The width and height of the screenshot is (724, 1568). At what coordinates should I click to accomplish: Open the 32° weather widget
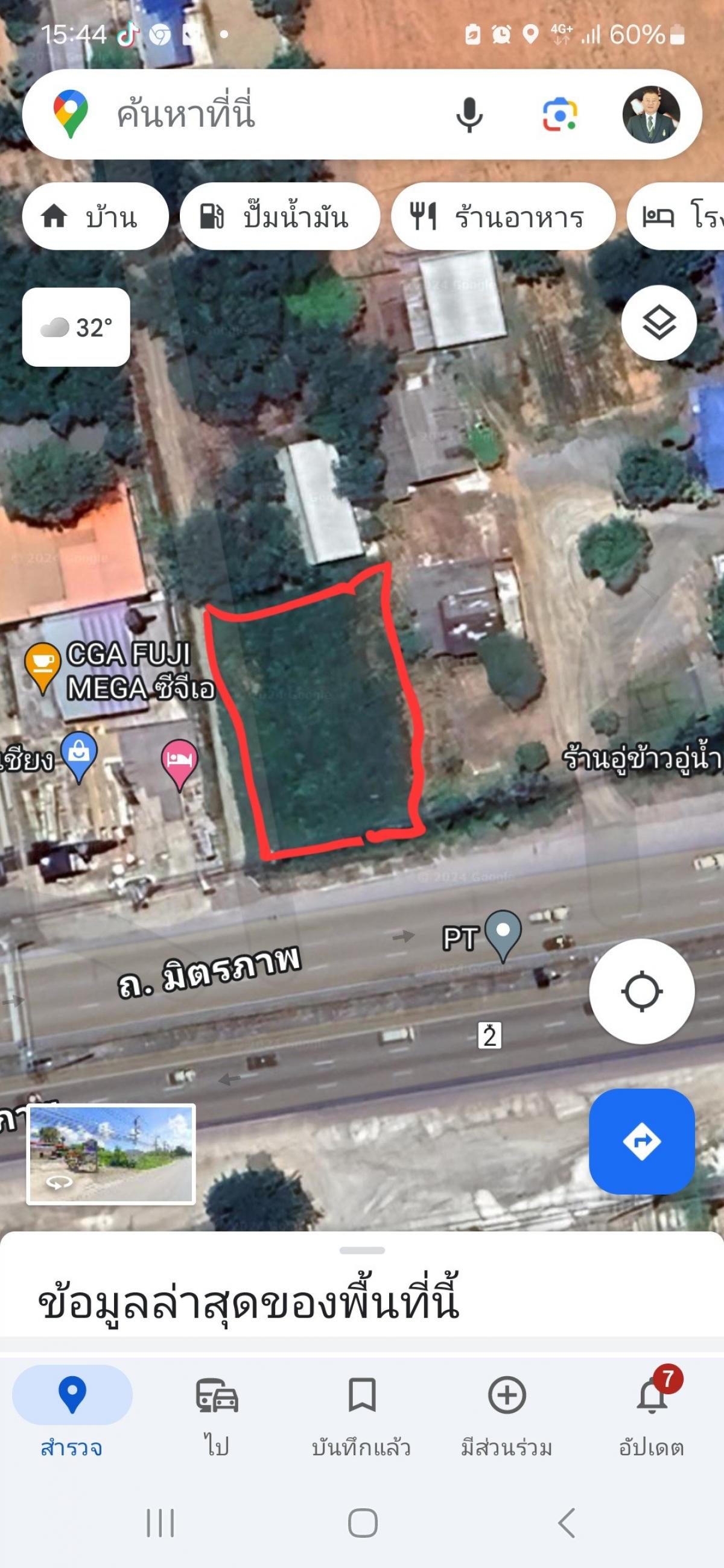tap(76, 327)
